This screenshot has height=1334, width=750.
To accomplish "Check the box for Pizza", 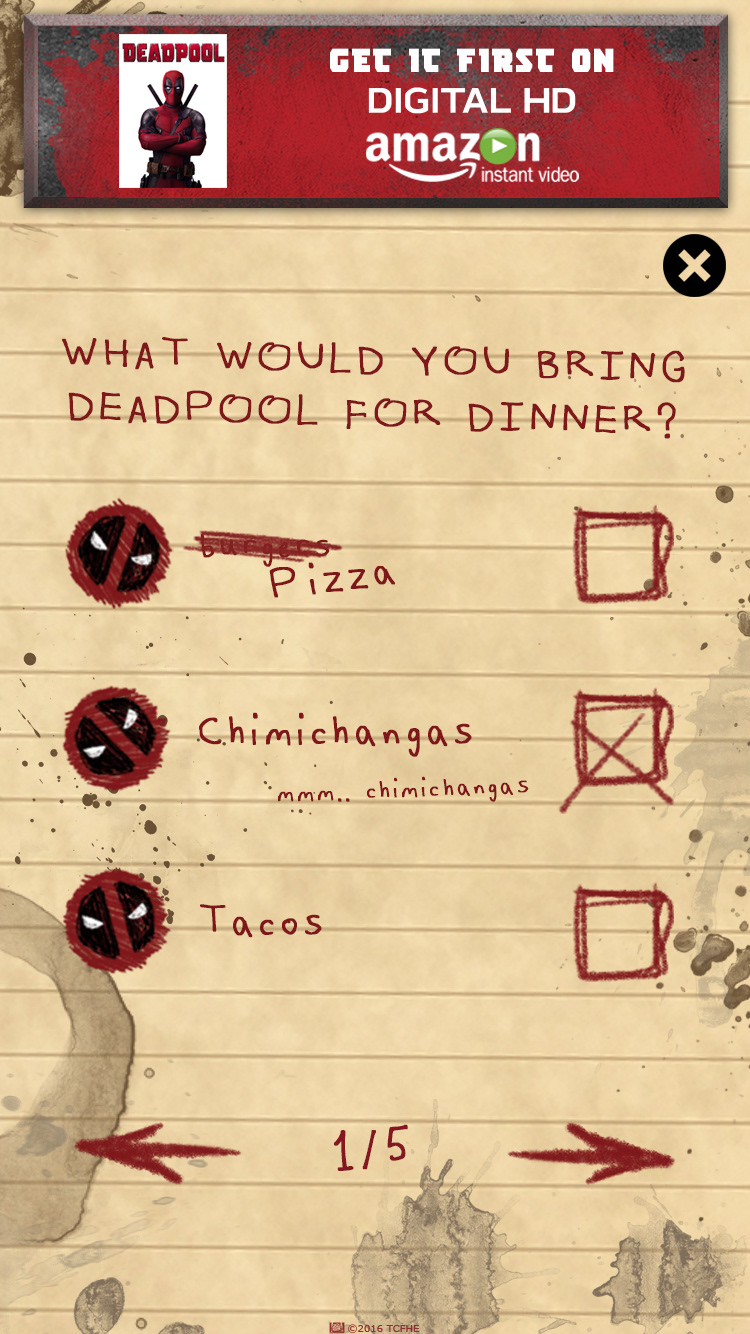I will coord(623,555).
